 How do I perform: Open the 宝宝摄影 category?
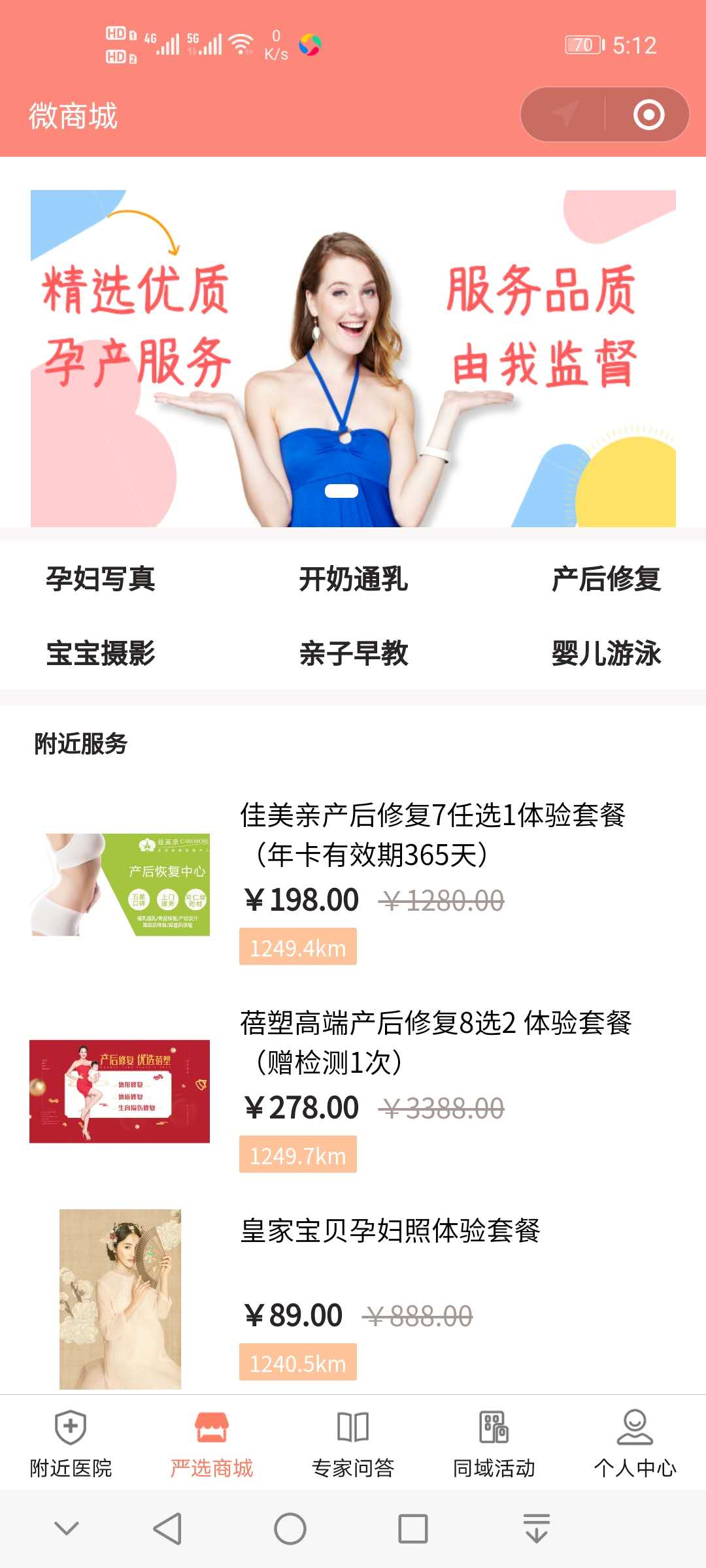100,653
